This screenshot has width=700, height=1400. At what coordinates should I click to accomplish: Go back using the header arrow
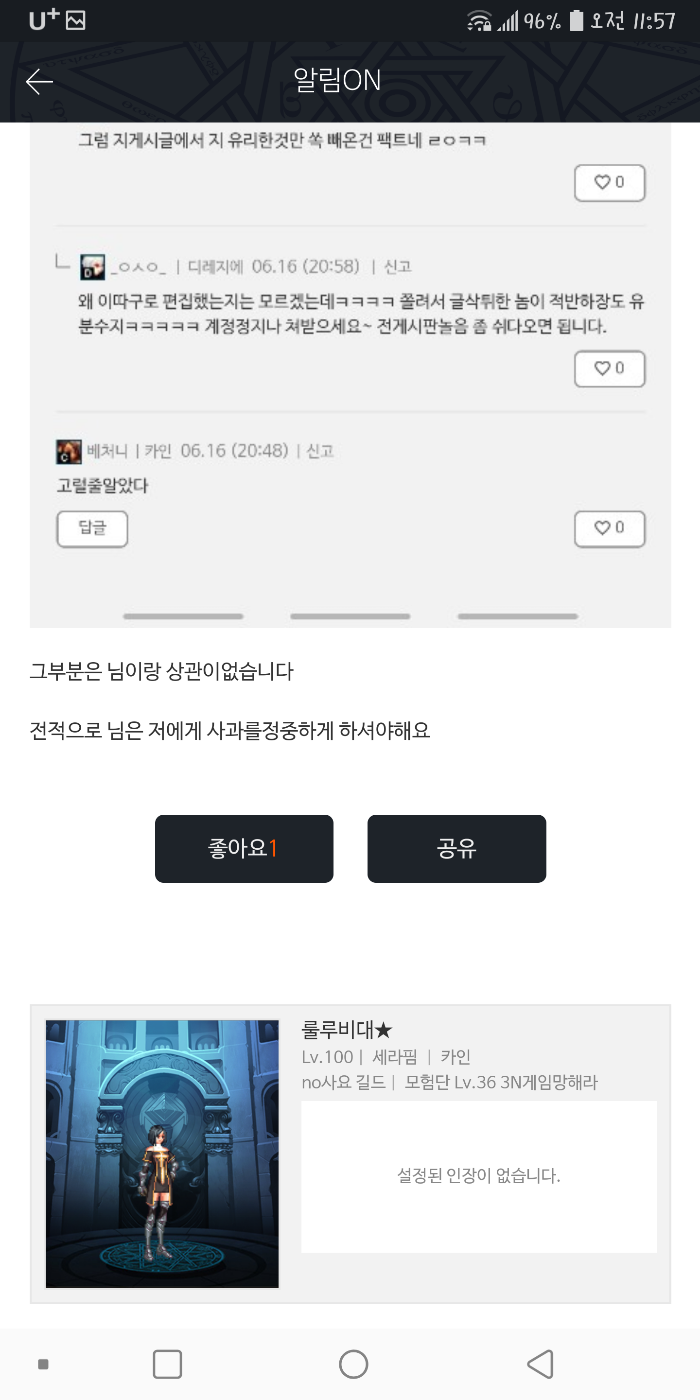[39, 81]
